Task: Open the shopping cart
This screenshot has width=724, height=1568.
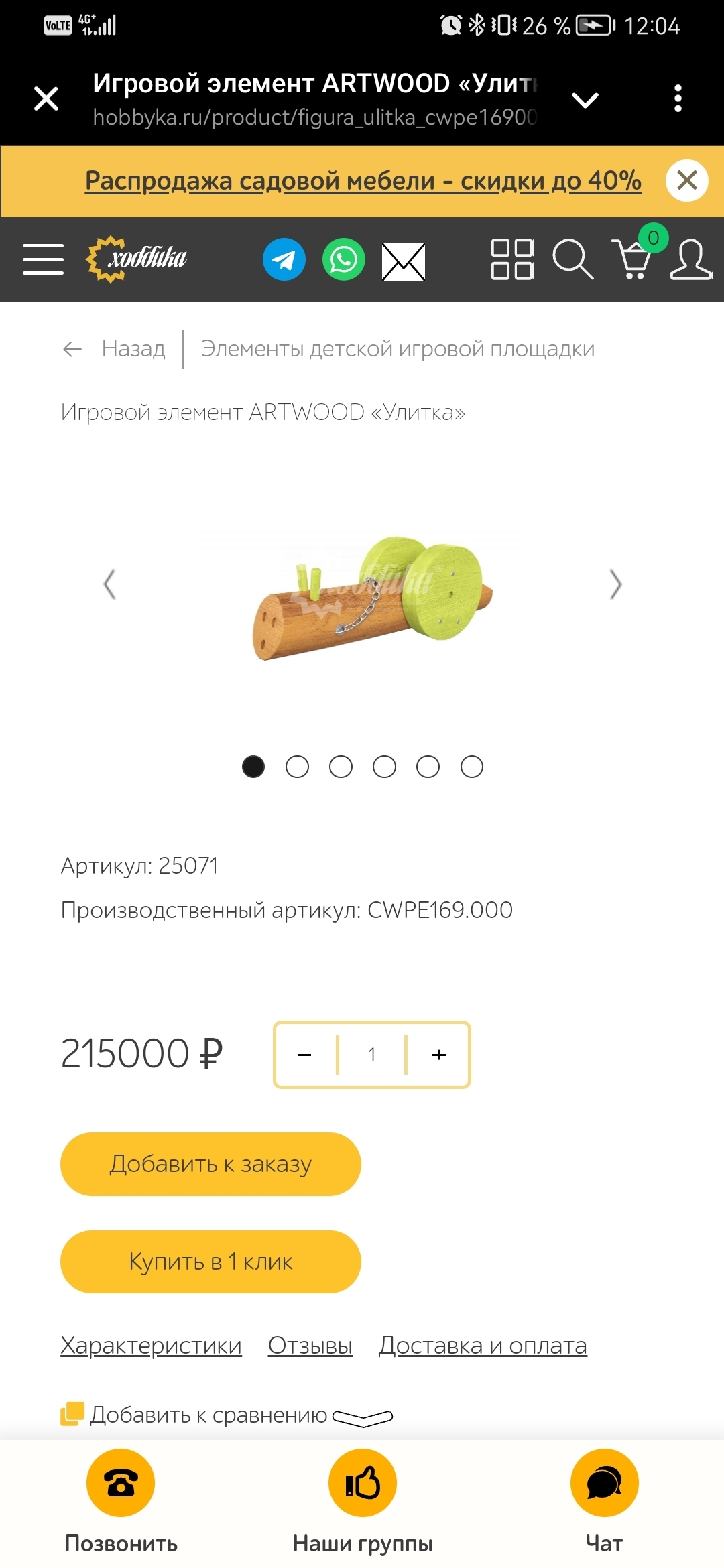Action: tap(633, 258)
